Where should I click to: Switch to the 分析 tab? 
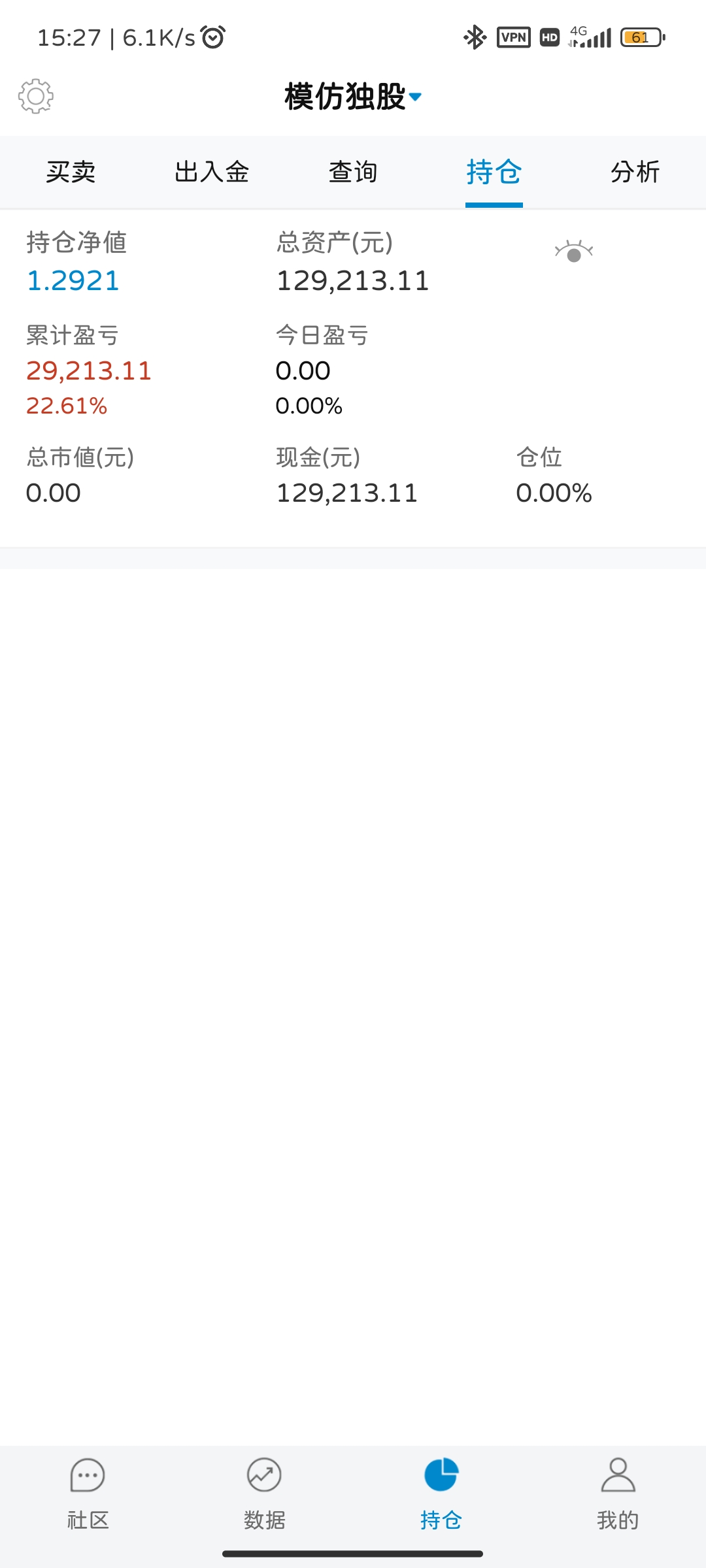[635, 172]
